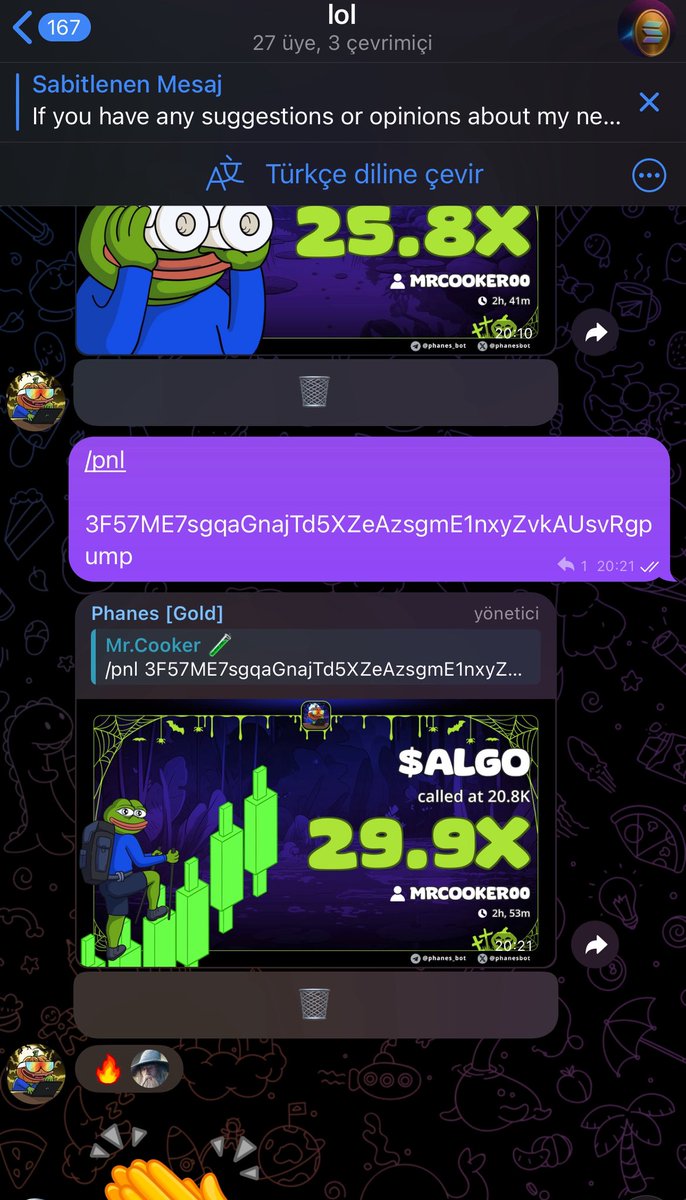This screenshot has width=686, height=1200.
Task: Dismiss the pinned message banner
Action: coord(649,102)
